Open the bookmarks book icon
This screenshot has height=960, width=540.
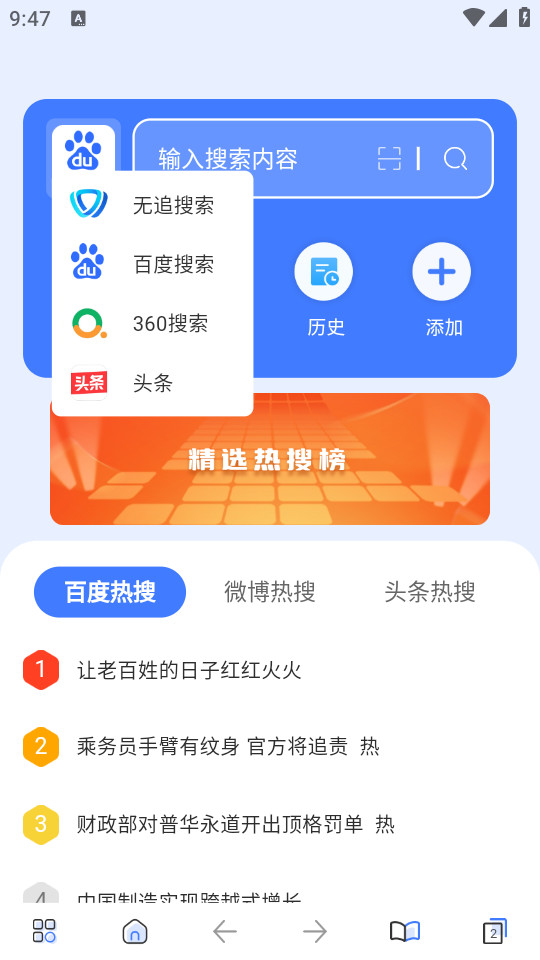pos(405,932)
